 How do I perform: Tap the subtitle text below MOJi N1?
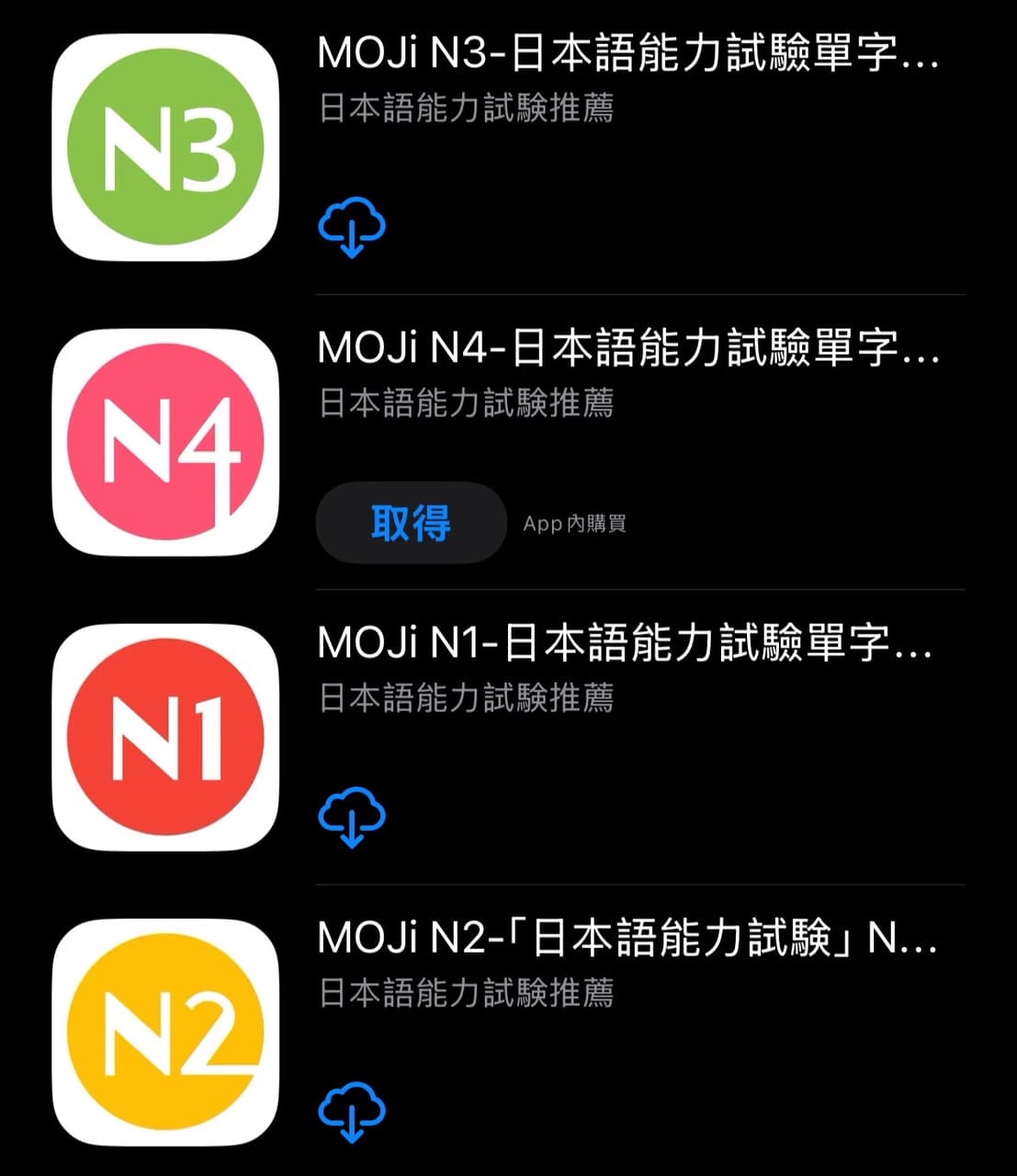pos(467,698)
